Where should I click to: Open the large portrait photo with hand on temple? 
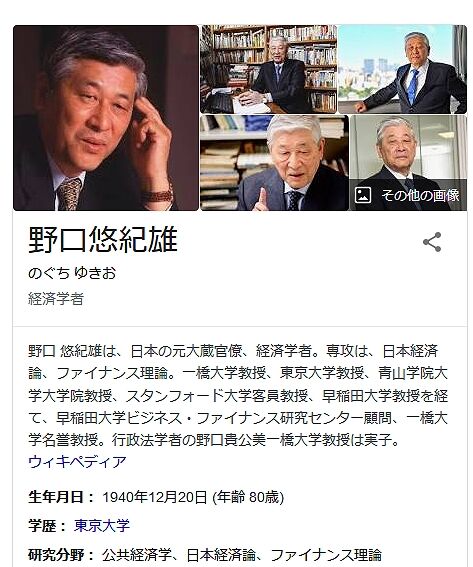pos(106,118)
